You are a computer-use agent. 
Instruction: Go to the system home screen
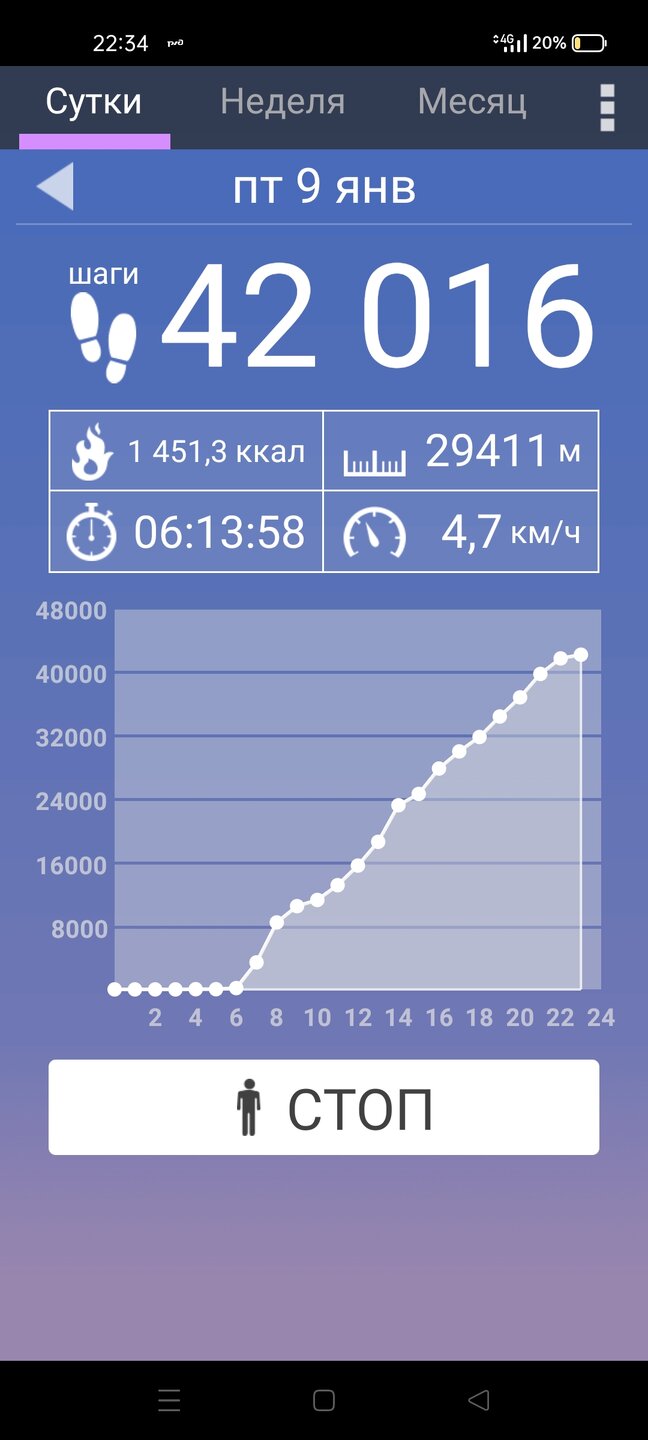click(x=324, y=1400)
